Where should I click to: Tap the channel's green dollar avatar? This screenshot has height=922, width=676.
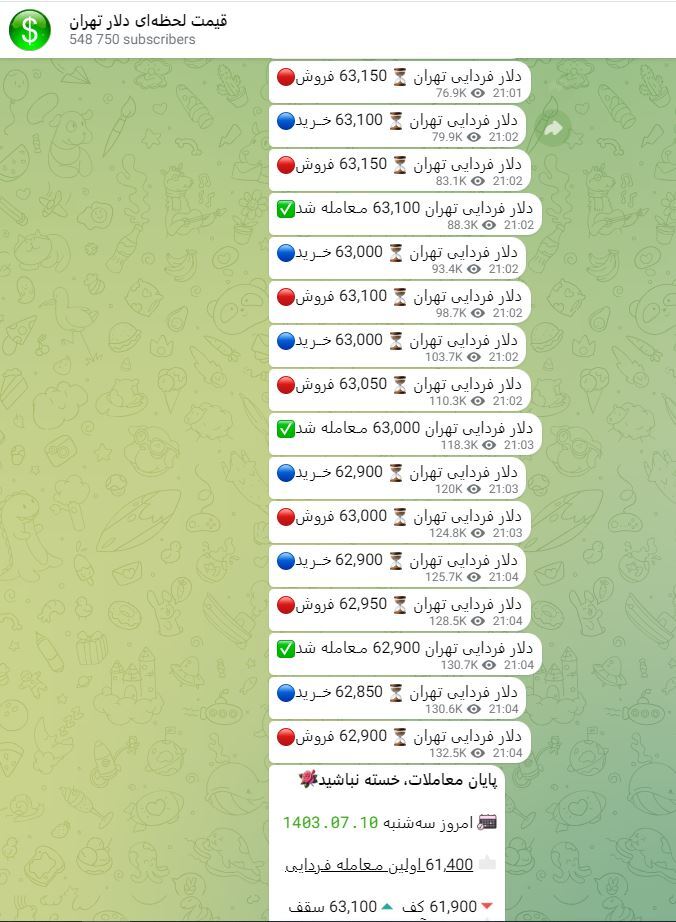coord(30,30)
